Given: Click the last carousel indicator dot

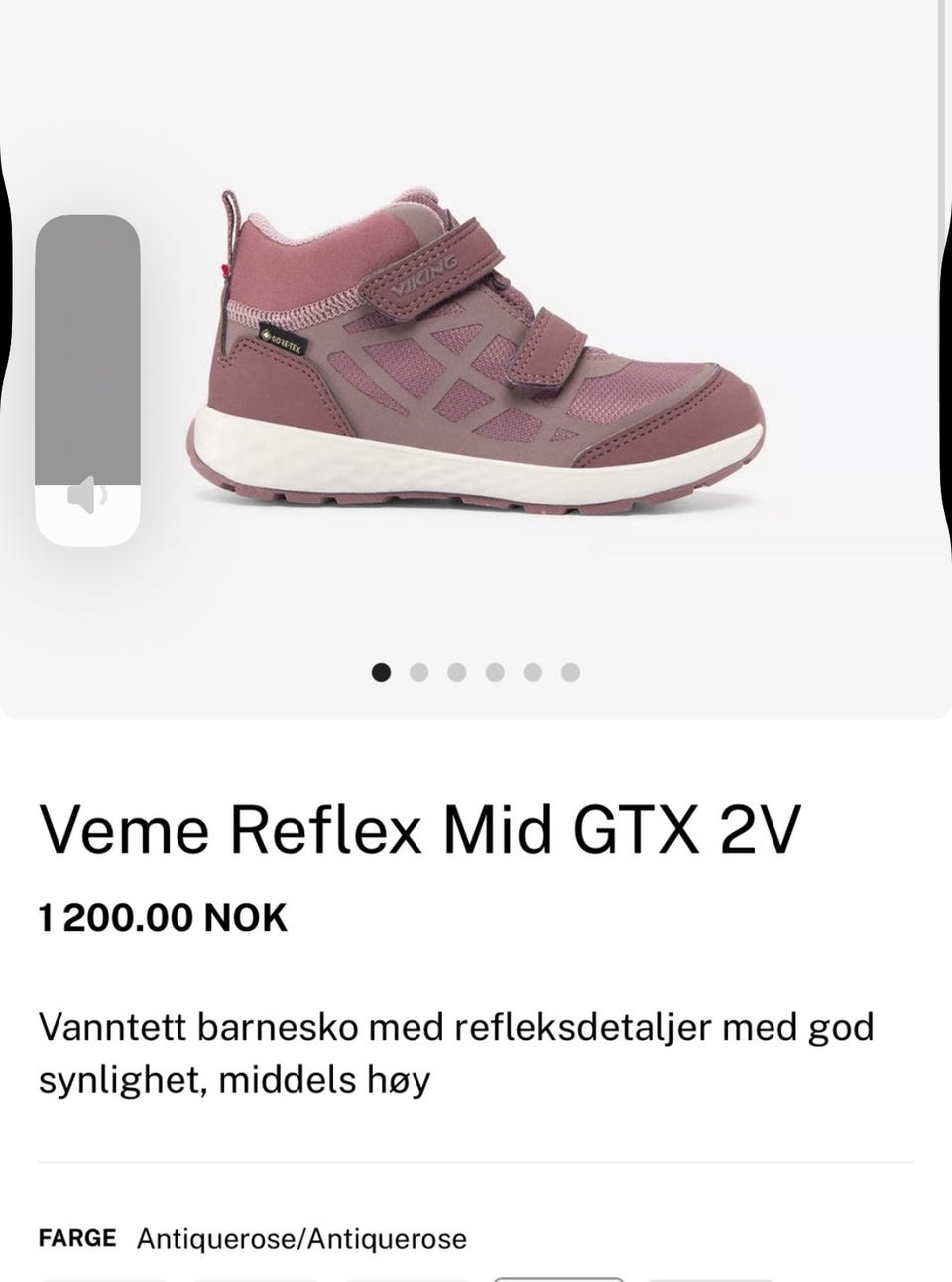Looking at the screenshot, I should coord(570,671).
